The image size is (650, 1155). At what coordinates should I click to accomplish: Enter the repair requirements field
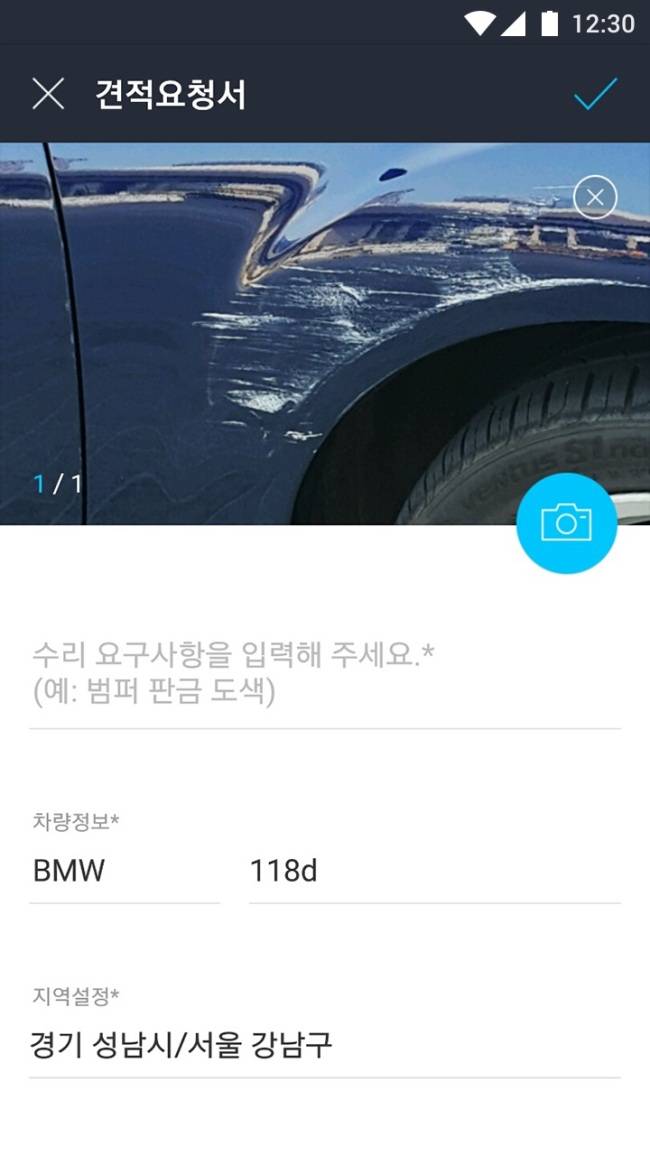pos(325,673)
